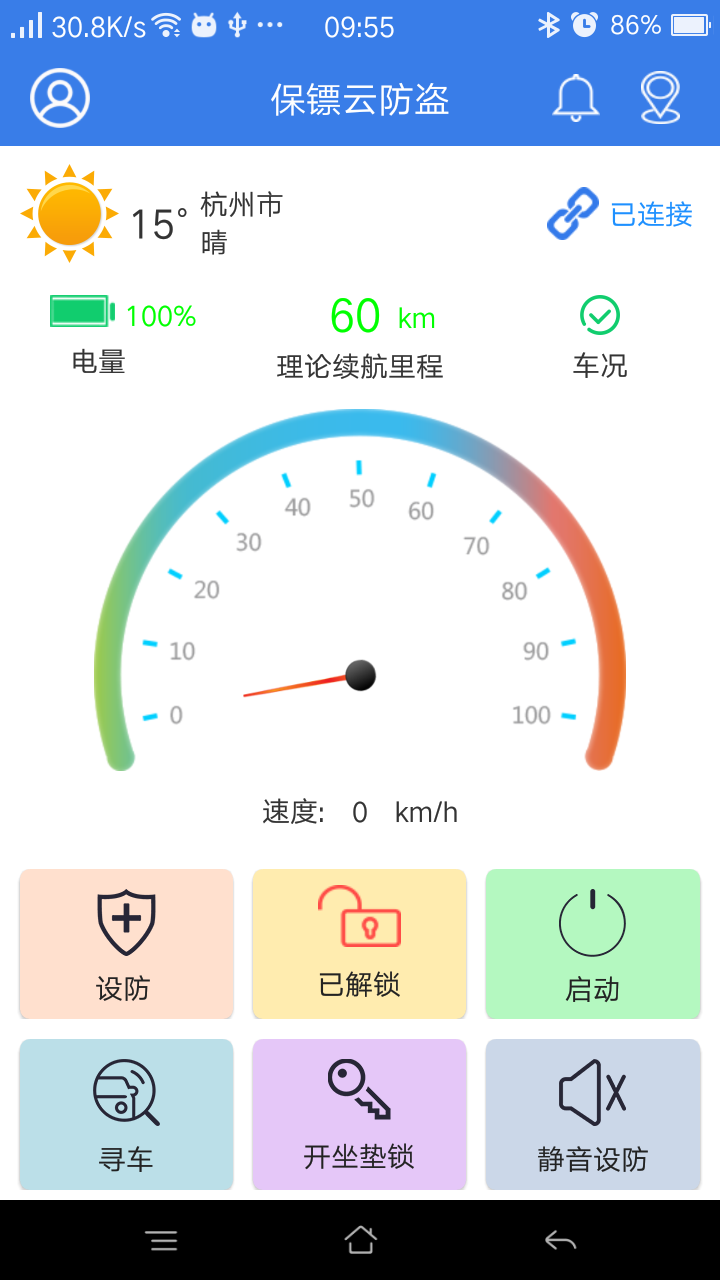720x1280 pixels.
Task: Start the vehicle with 启动
Action: (593, 944)
